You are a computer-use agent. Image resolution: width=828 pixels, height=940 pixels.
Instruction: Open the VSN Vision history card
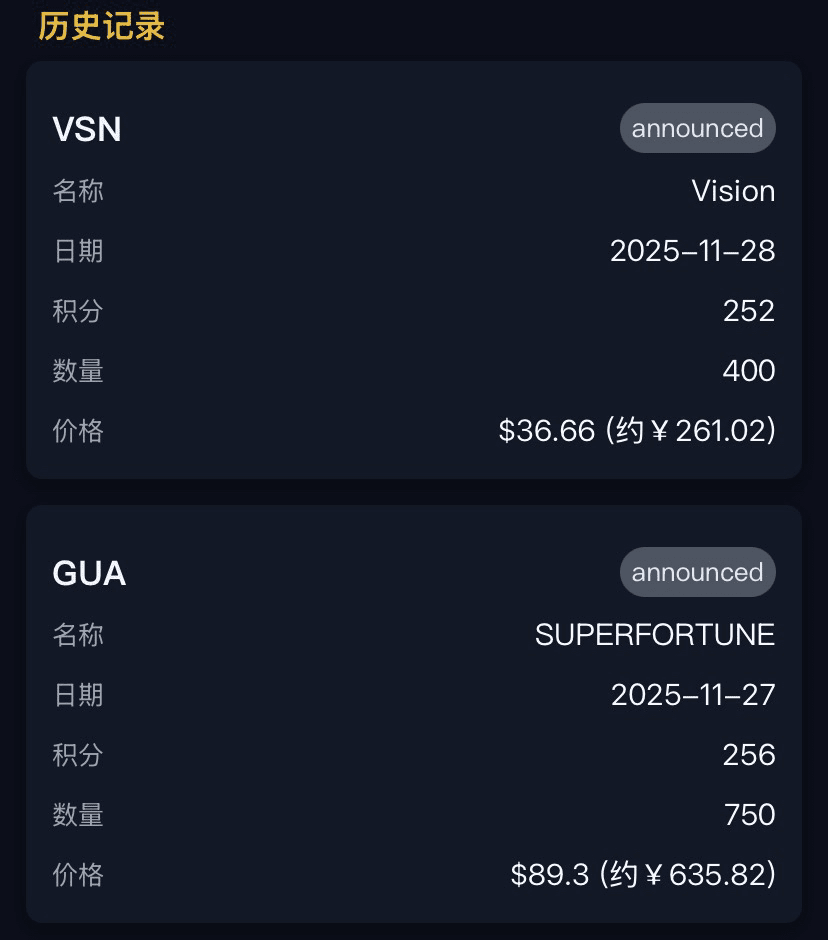(413, 270)
